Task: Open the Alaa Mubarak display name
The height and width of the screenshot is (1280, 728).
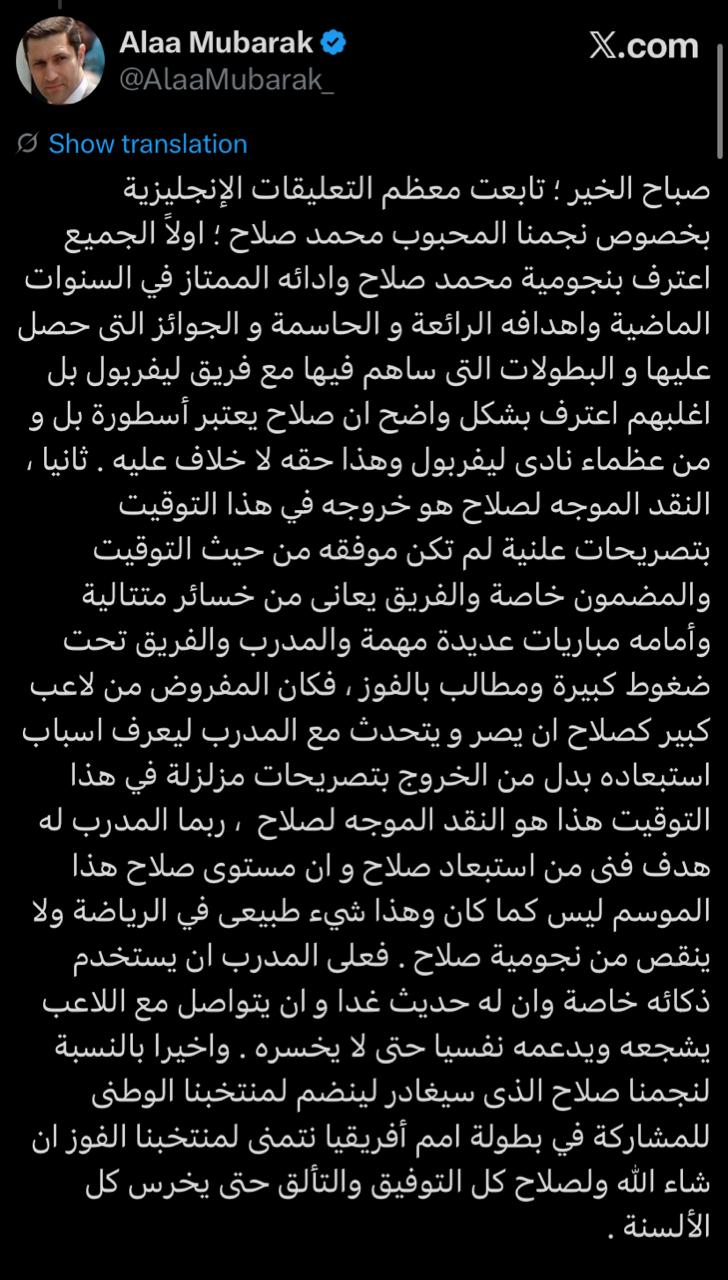Action: click(216, 43)
